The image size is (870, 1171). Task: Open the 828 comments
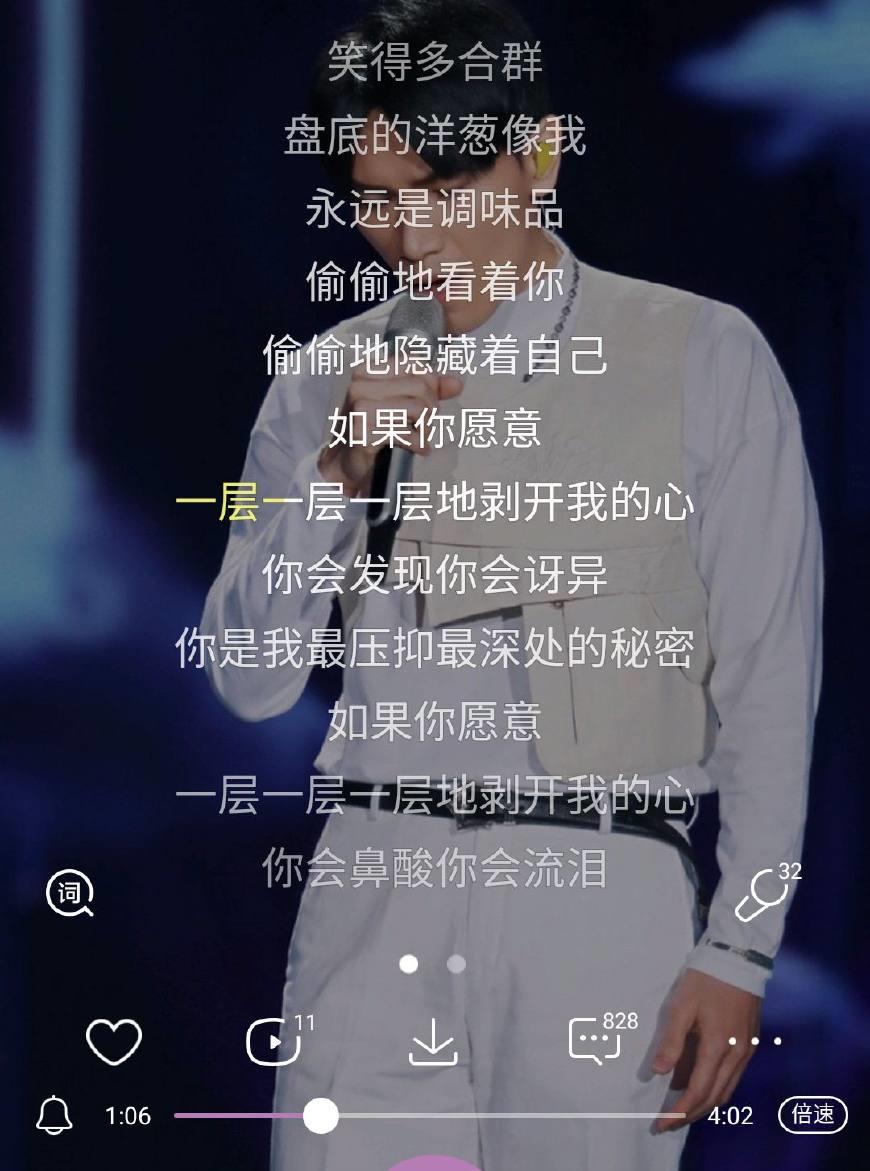[x=596, y=1042]
